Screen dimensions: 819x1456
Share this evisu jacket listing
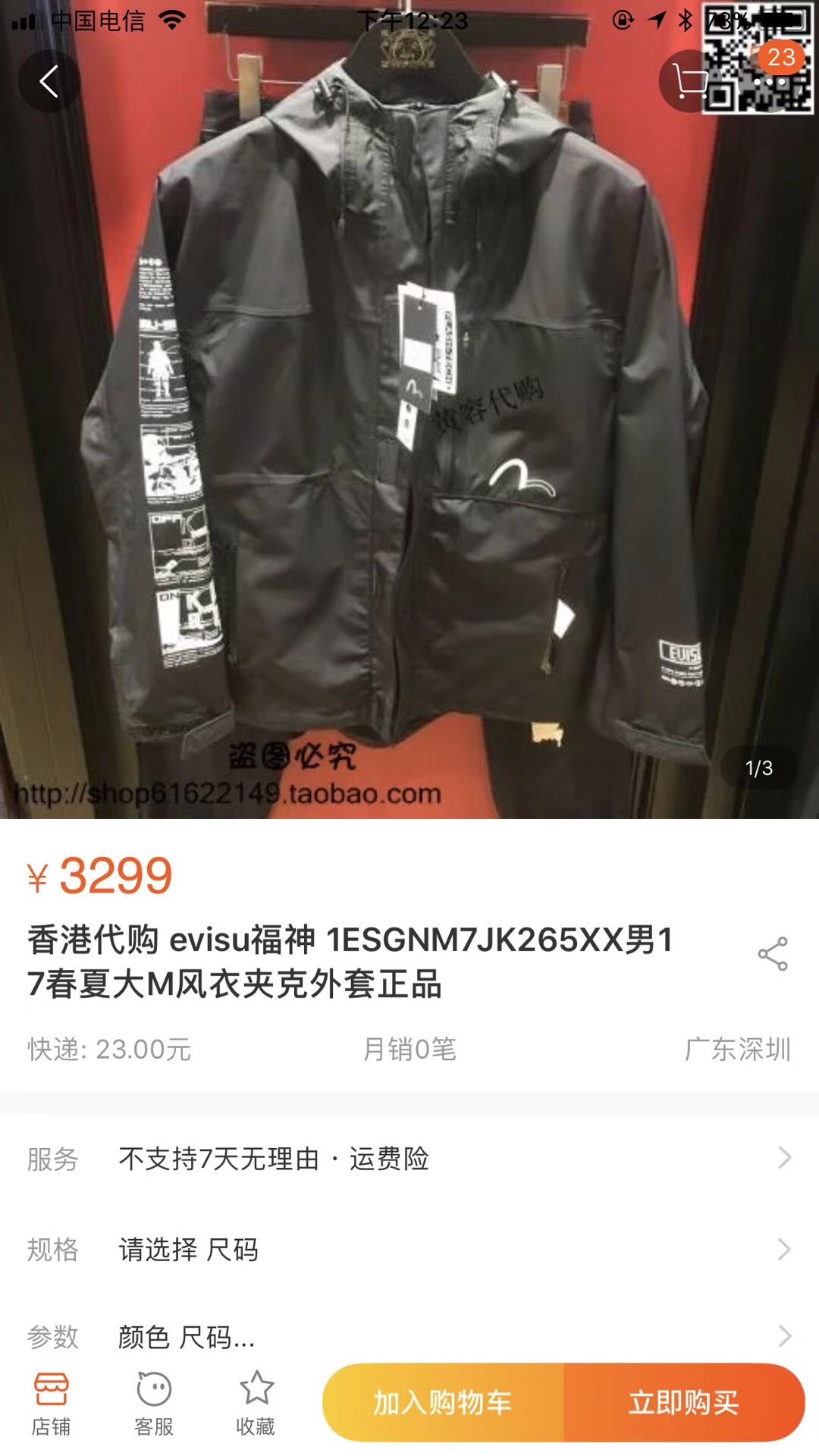772,954
